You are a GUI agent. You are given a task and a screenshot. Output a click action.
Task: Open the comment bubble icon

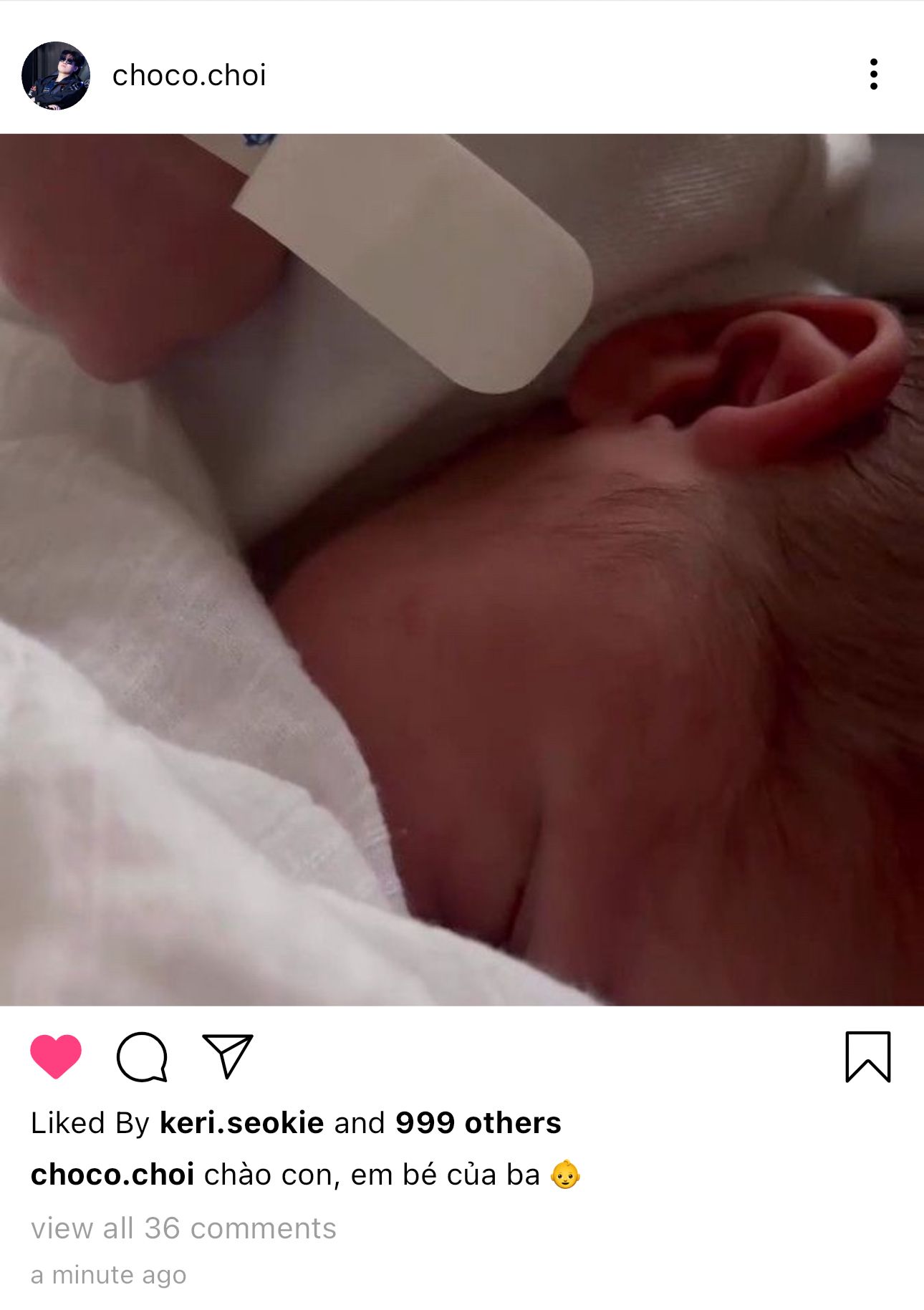pos(142,1056)
